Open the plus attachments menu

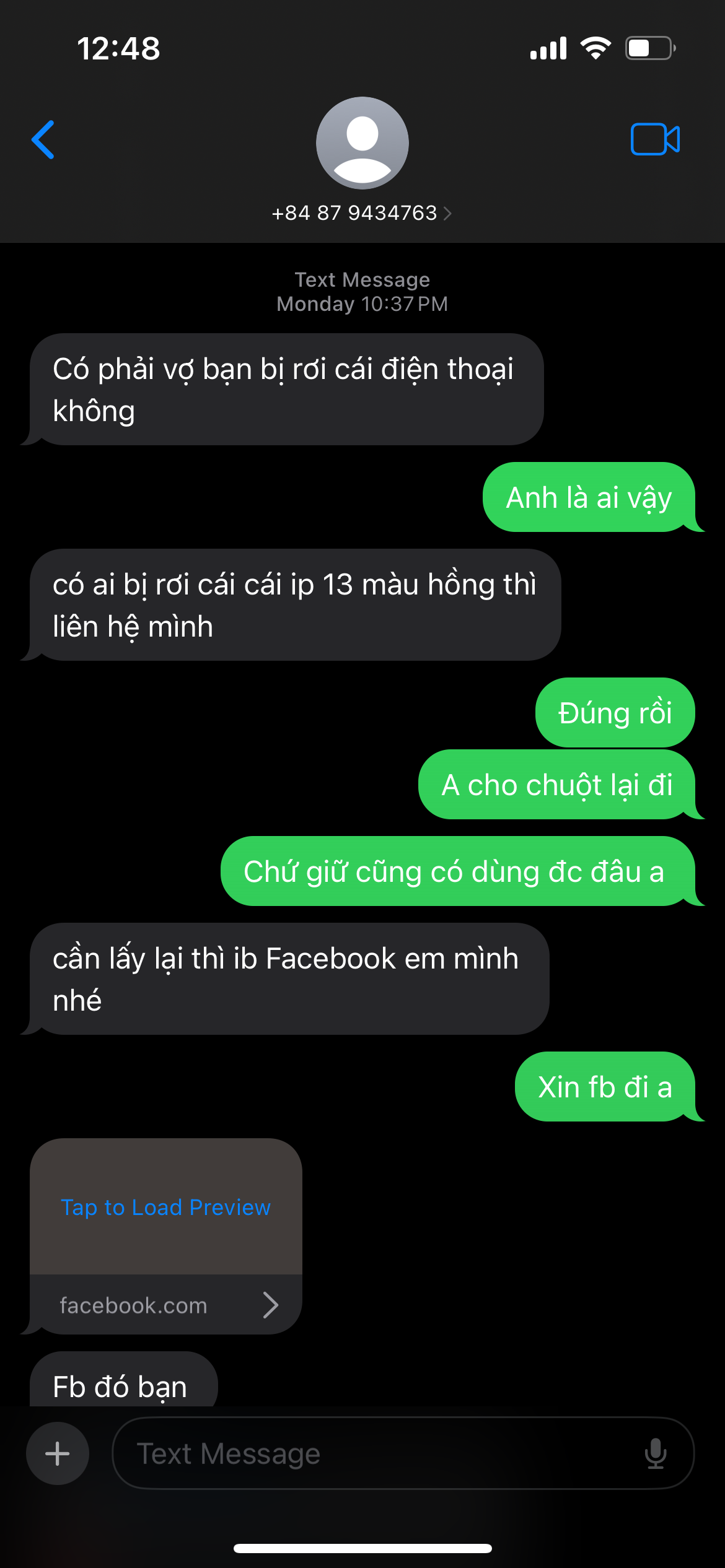58,1453
